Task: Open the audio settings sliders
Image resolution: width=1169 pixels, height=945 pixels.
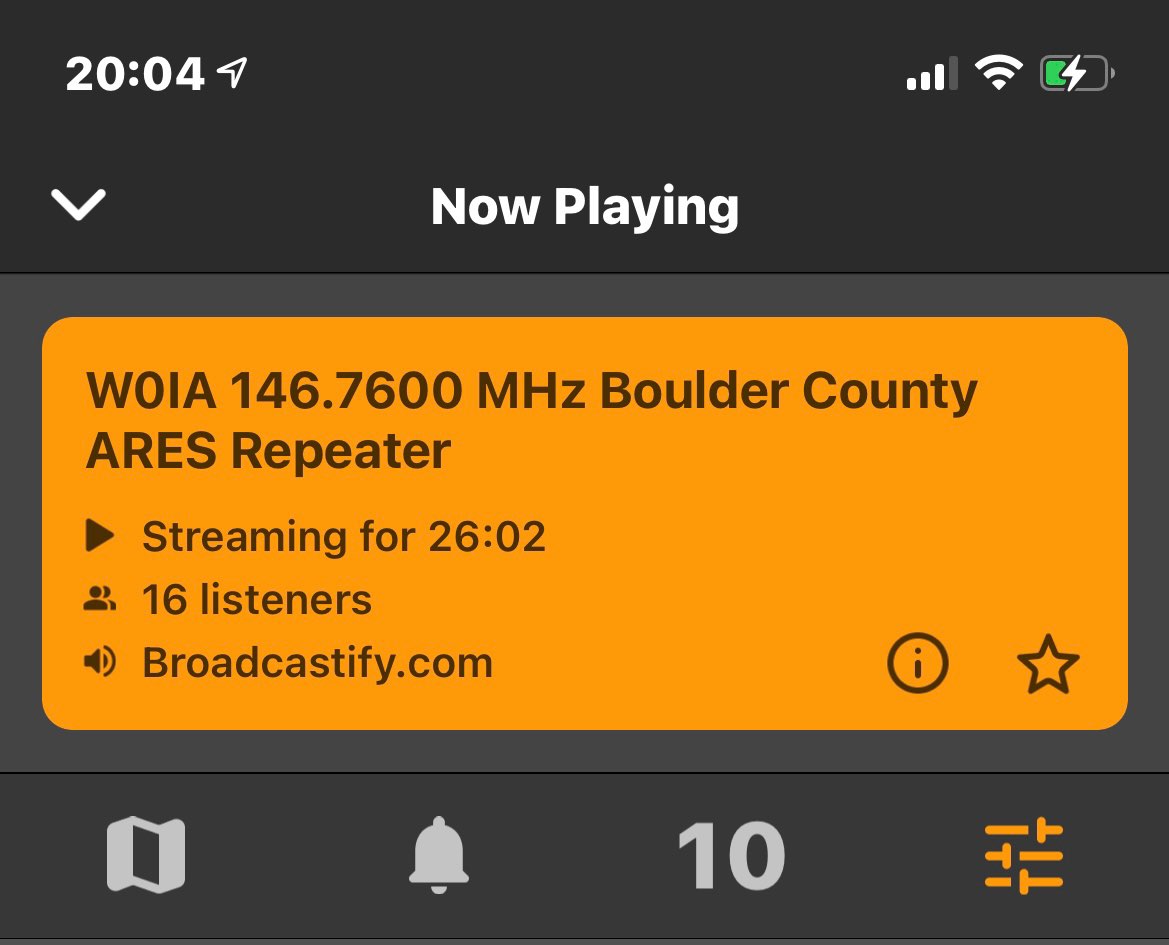Action: [1023, 855]
